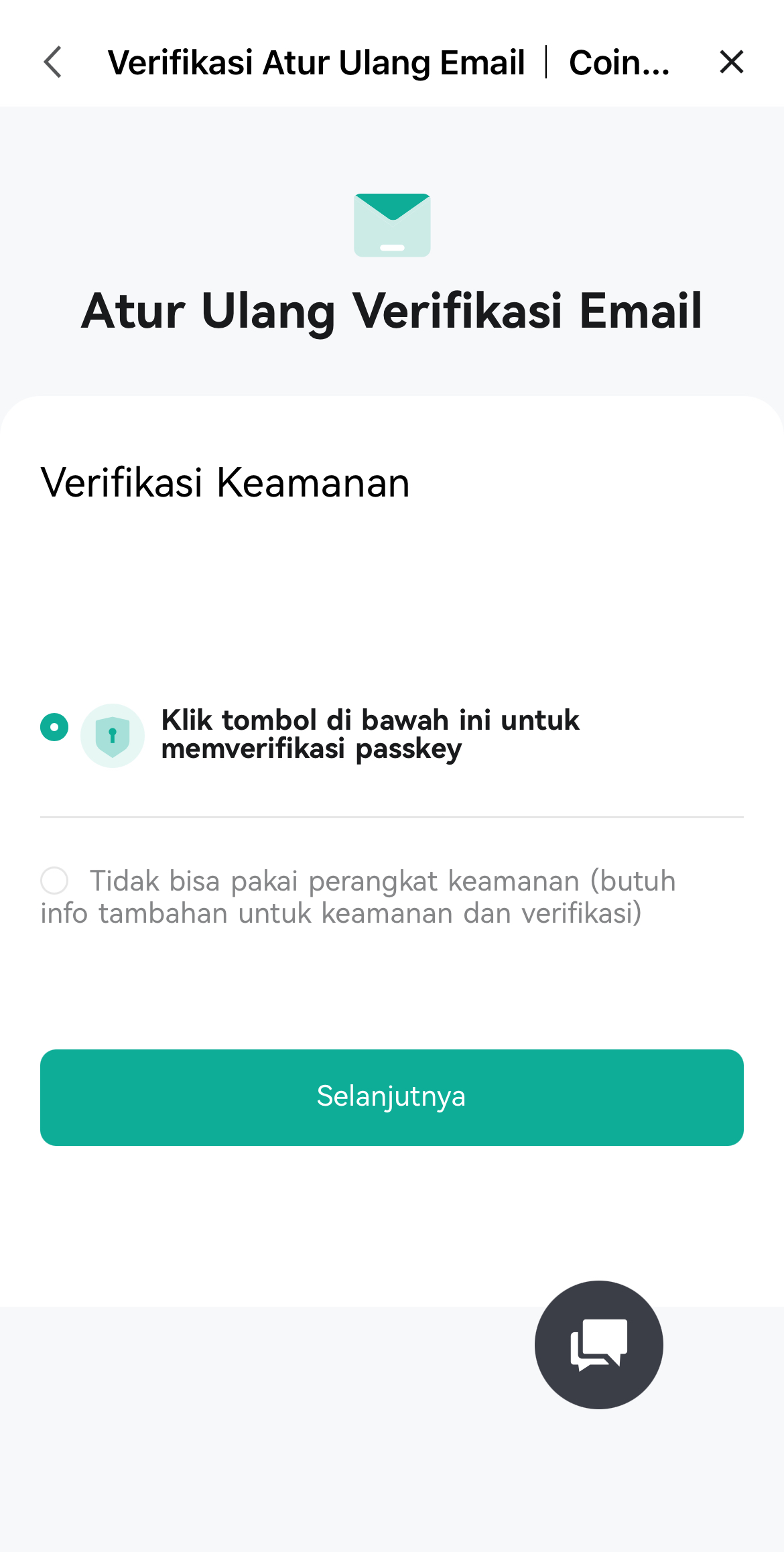Choose 'Tidak bisa pakai perangkat keamanan' option
Image resolution: width=784 pixels, height=1552 pixels.
tap(54, 881)
